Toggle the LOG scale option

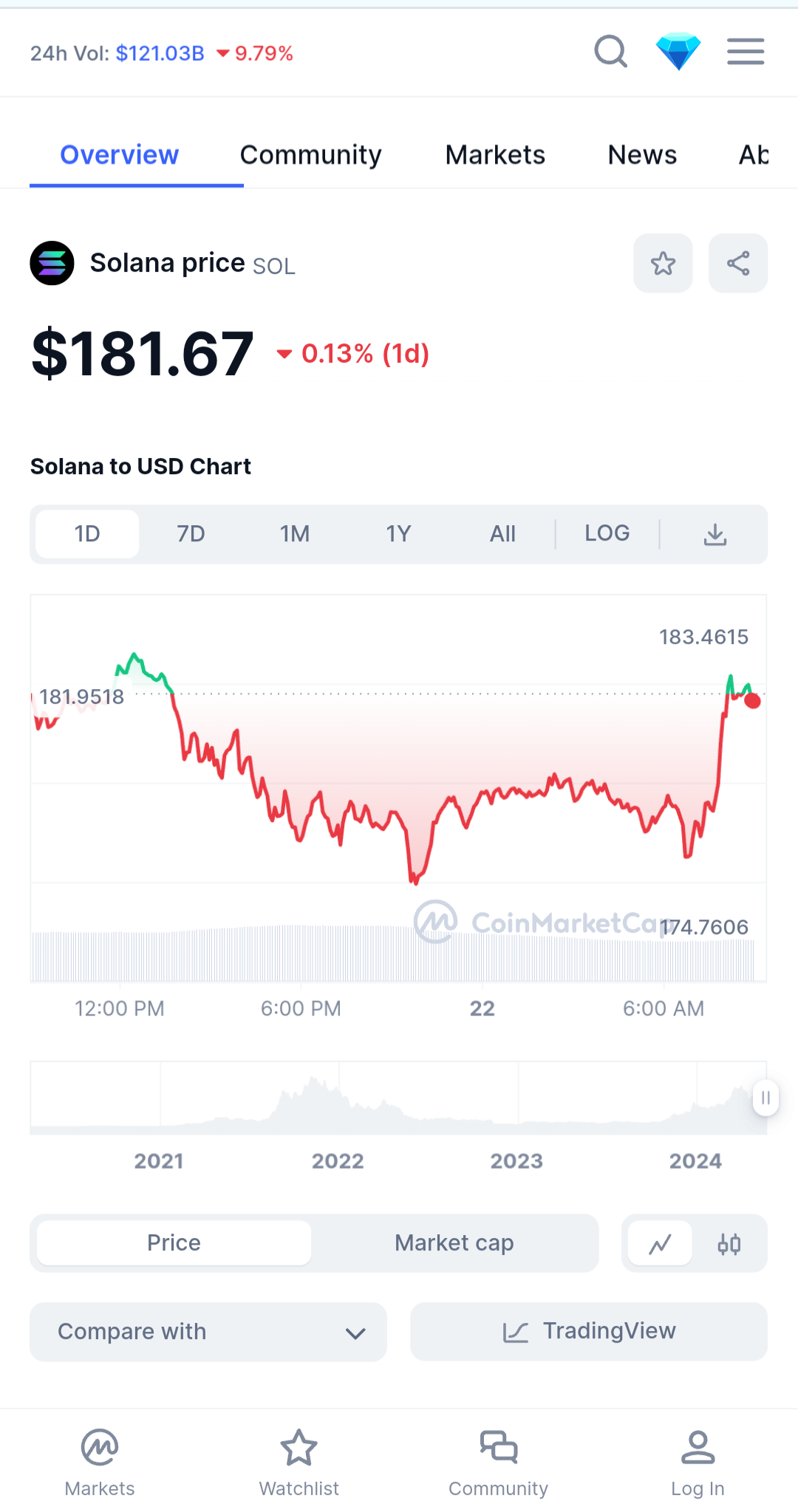tap(607, 533)
